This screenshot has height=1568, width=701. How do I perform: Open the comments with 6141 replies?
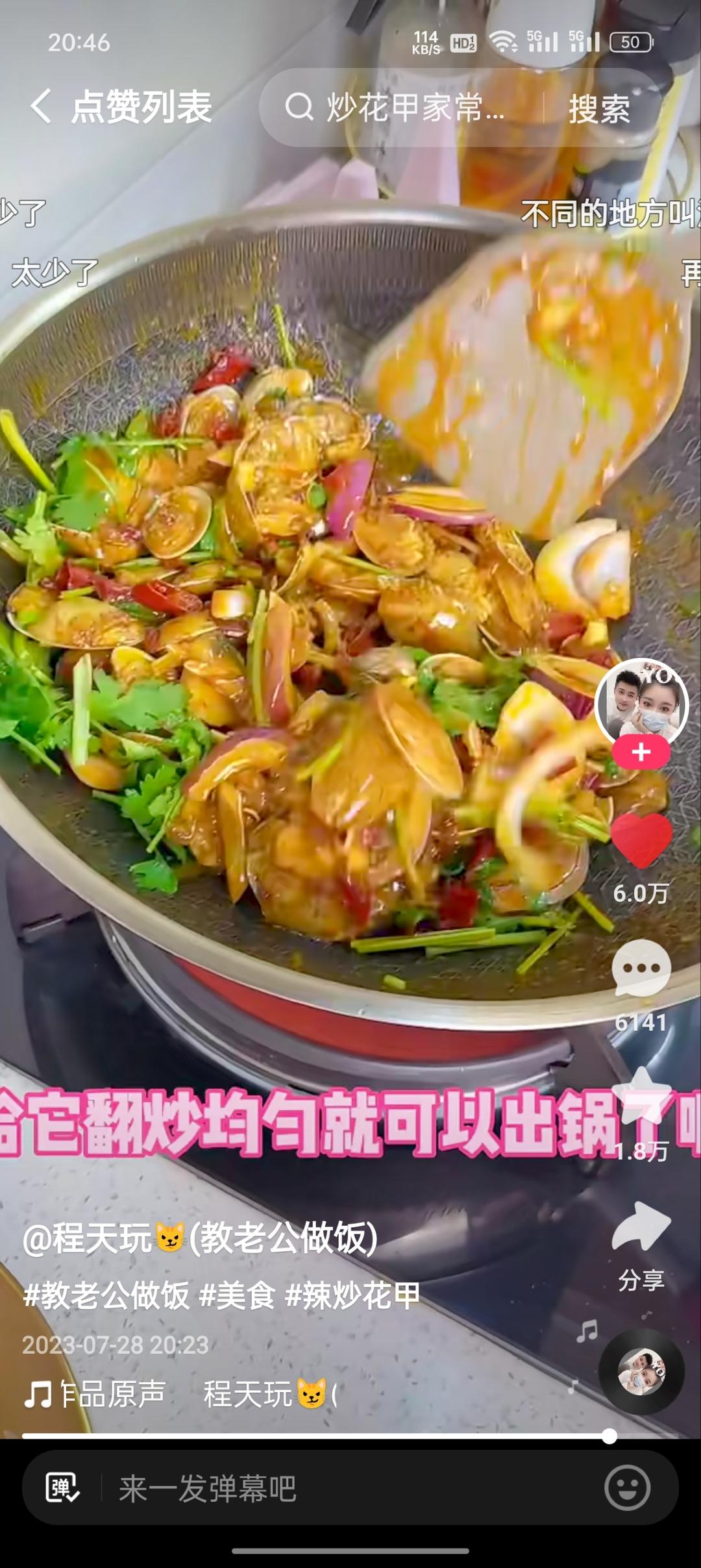coord(641,969)
